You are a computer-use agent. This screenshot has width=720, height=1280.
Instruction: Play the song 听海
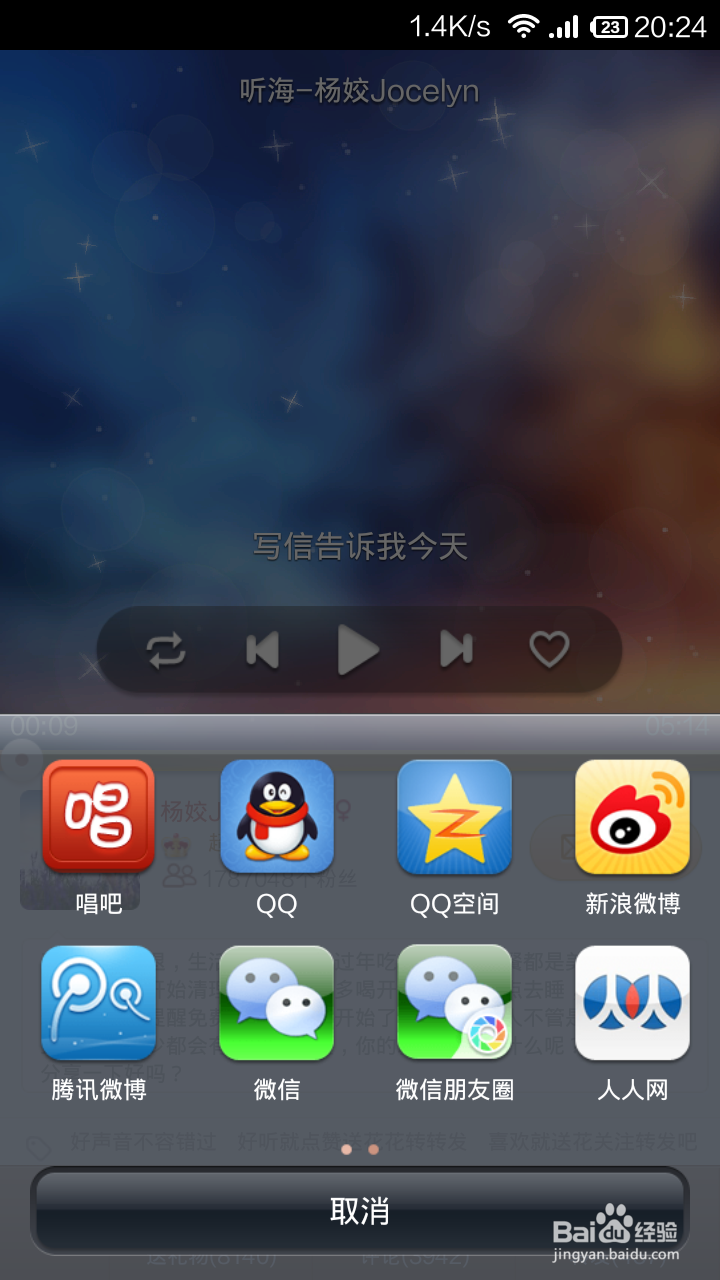click(358, 649)
